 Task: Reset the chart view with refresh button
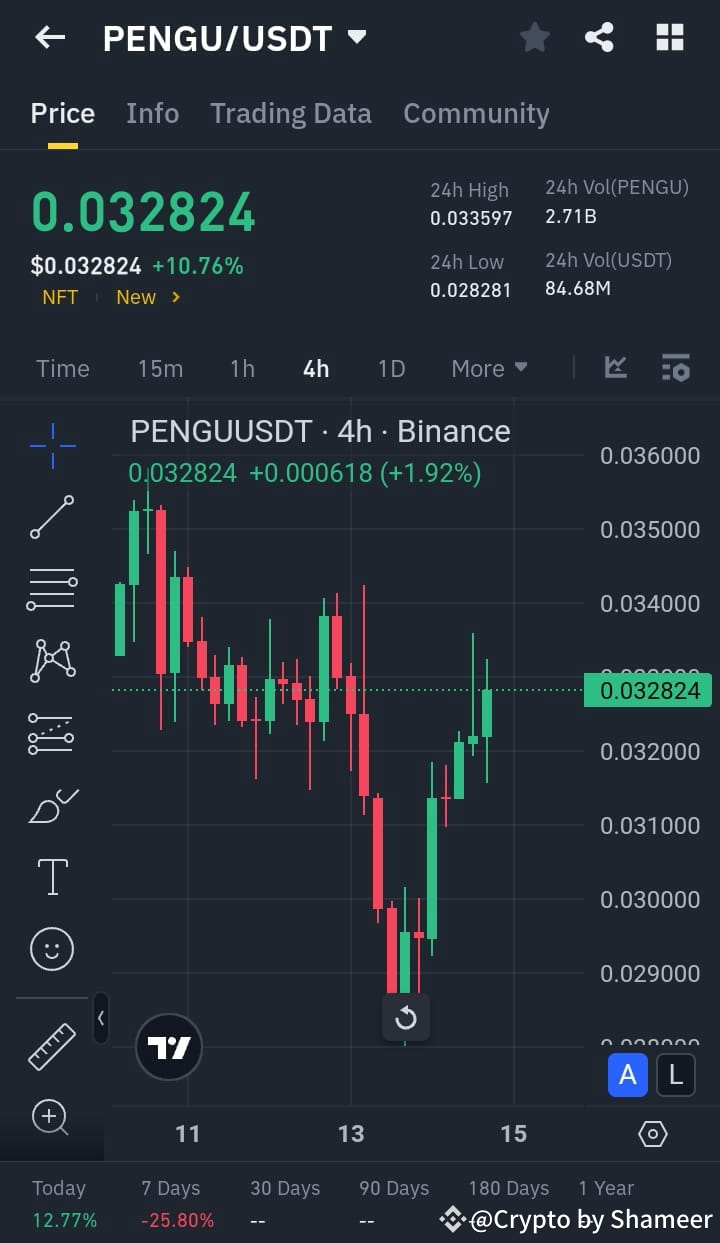click(x=406, y=1017)
